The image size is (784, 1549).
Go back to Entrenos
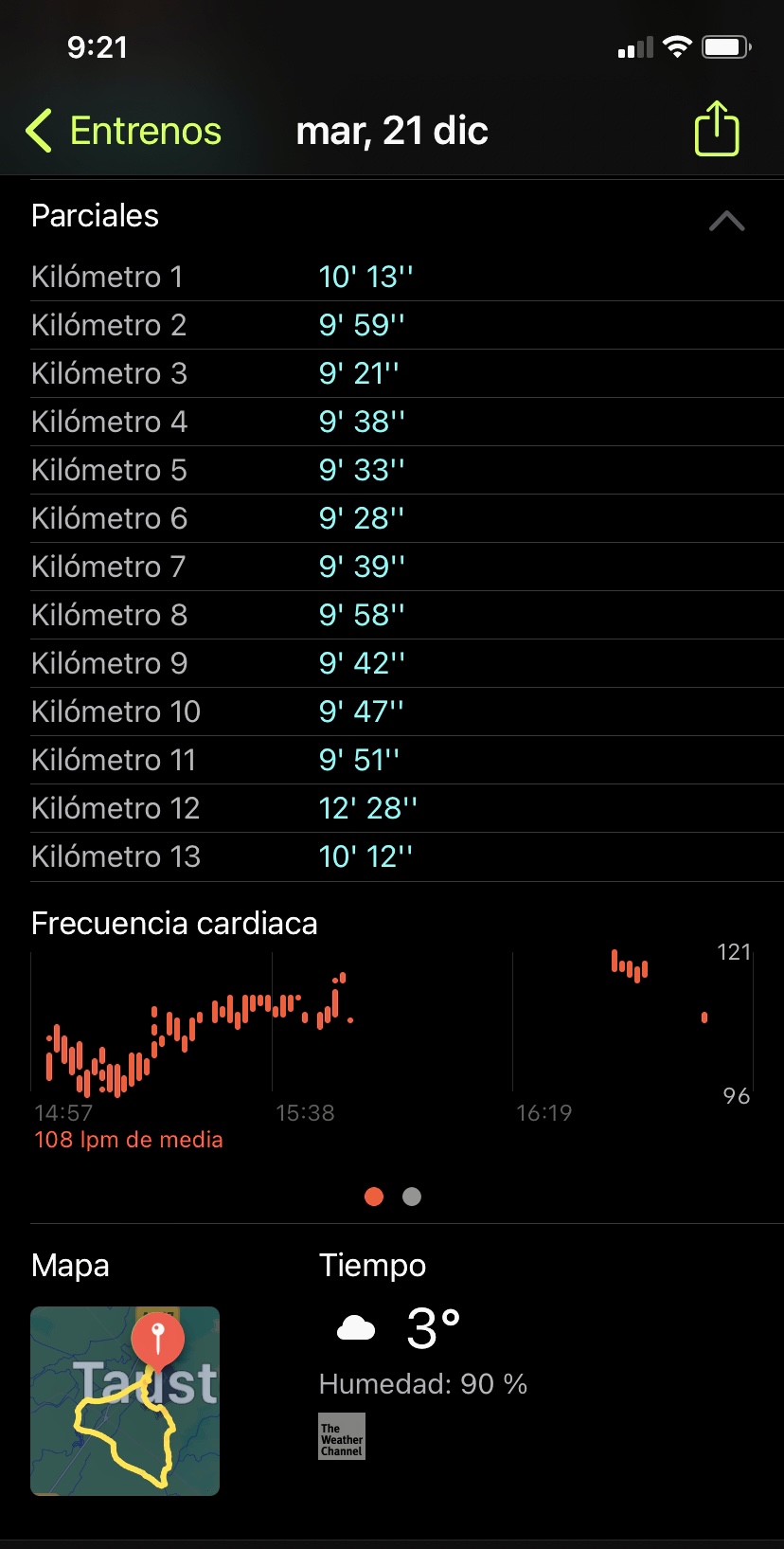[123, 131]
